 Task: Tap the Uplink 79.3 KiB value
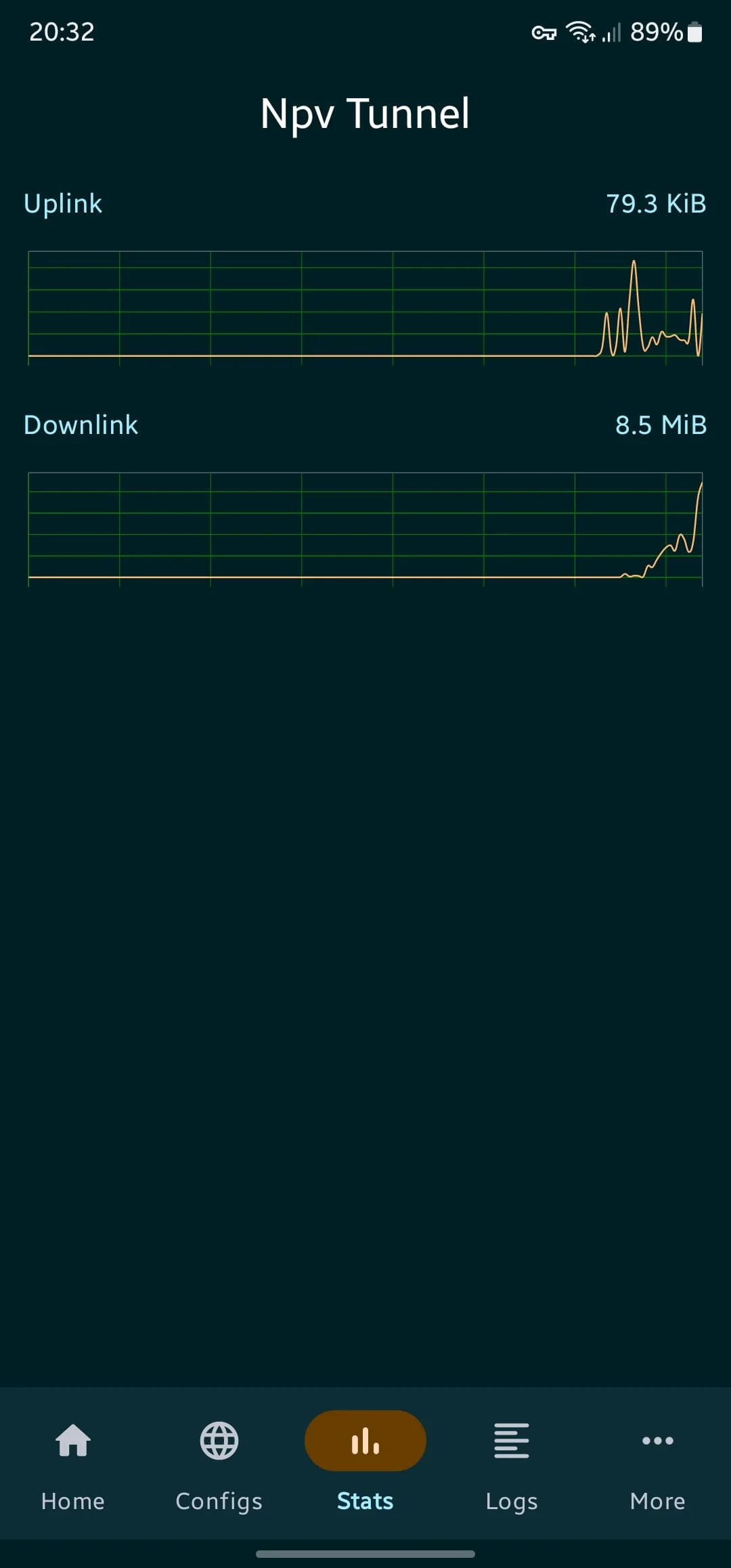coord(655,203)
